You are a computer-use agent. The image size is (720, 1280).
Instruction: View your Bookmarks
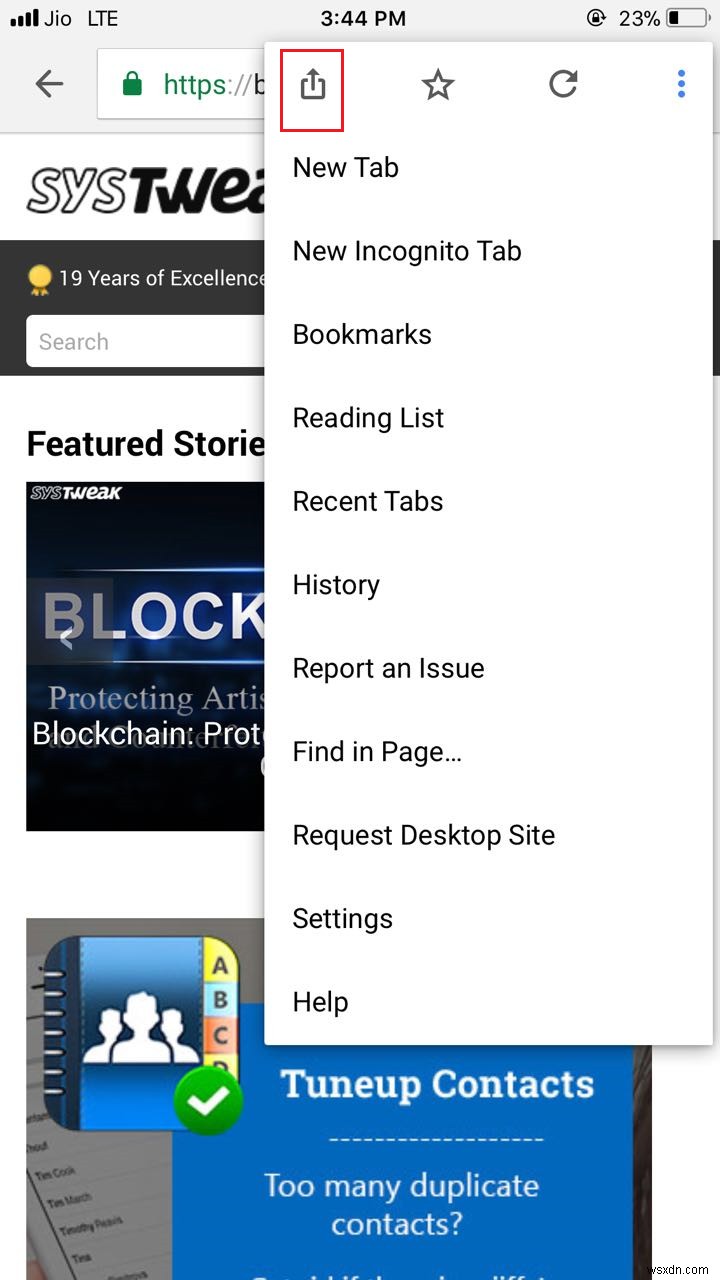click(x=362, y=334)
